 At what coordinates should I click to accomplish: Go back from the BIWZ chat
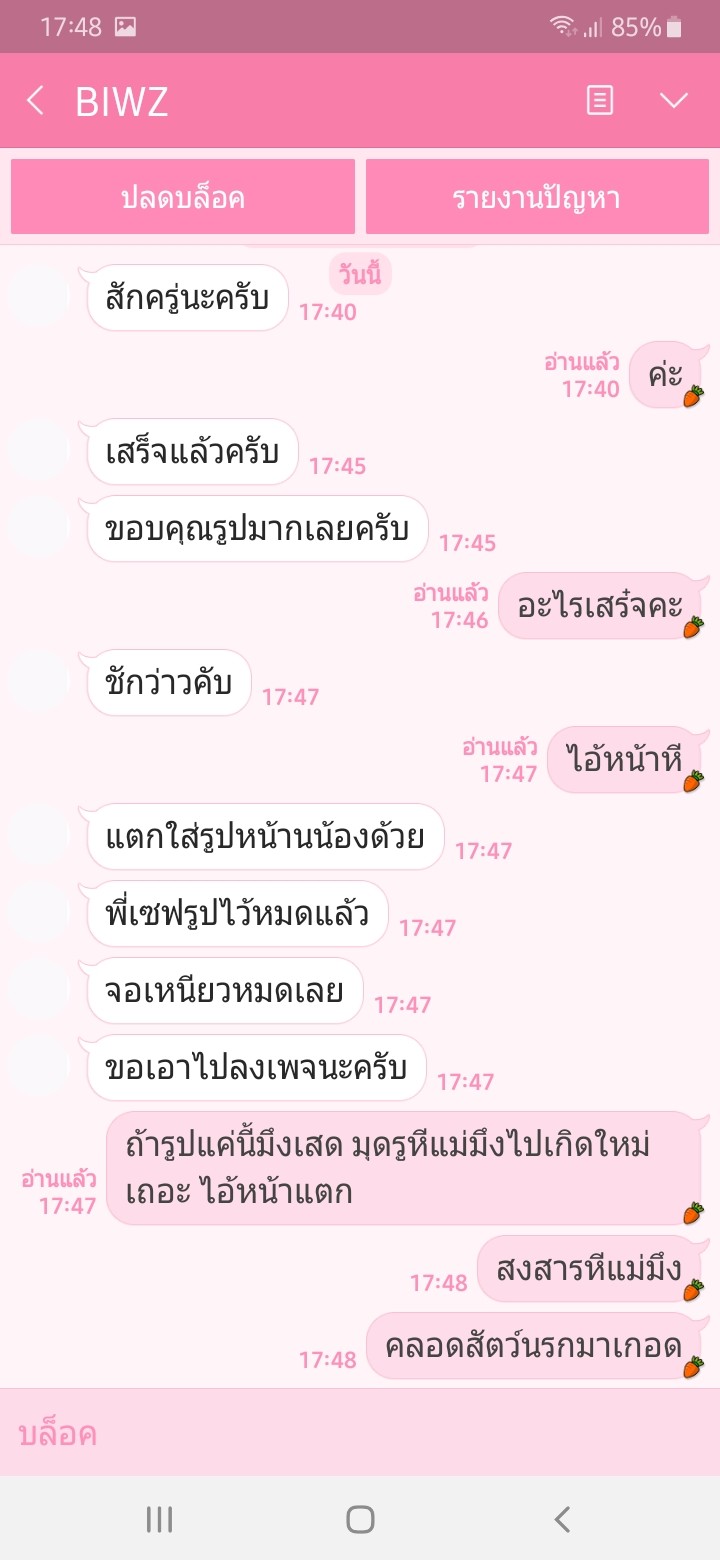pyautogui.click(x=35, y=100)
